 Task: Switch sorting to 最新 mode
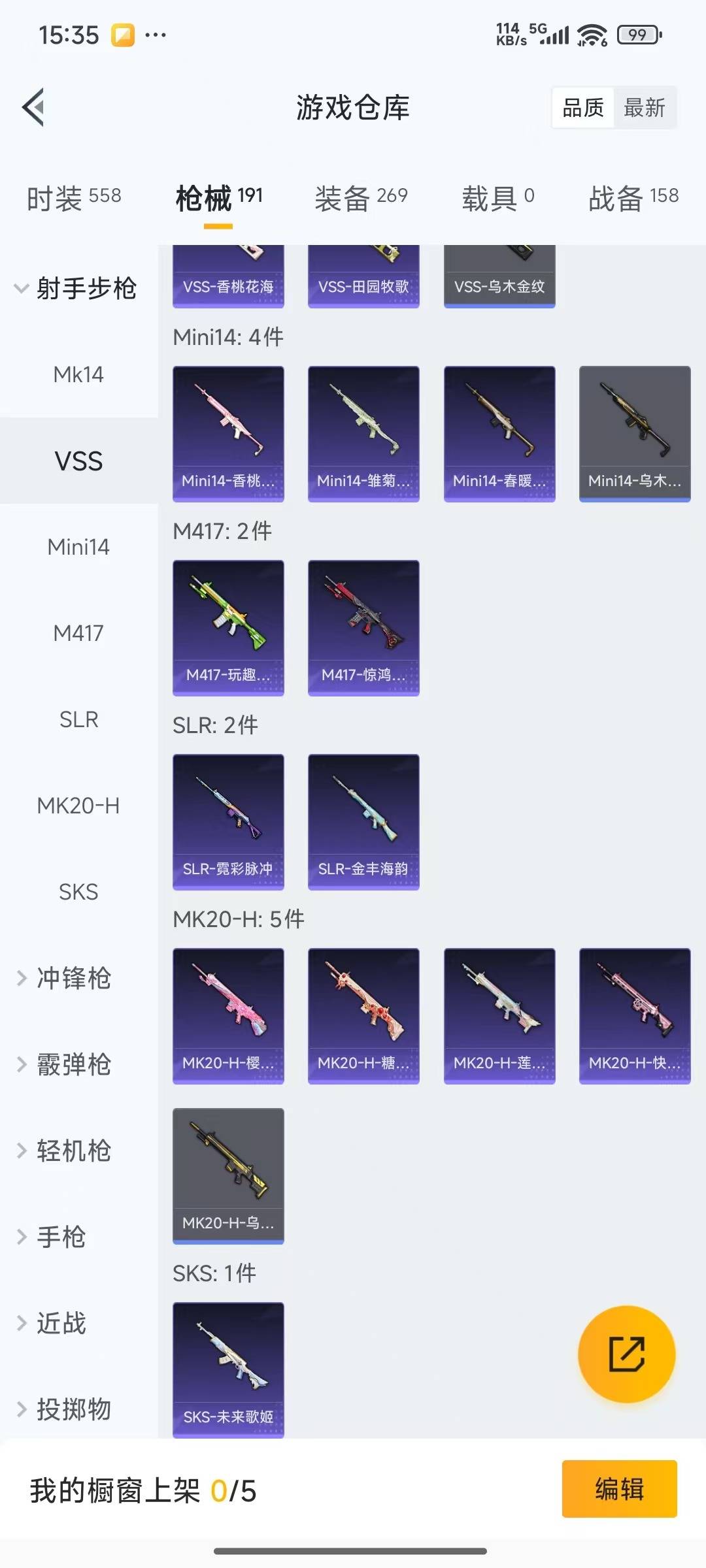[645, 107]
